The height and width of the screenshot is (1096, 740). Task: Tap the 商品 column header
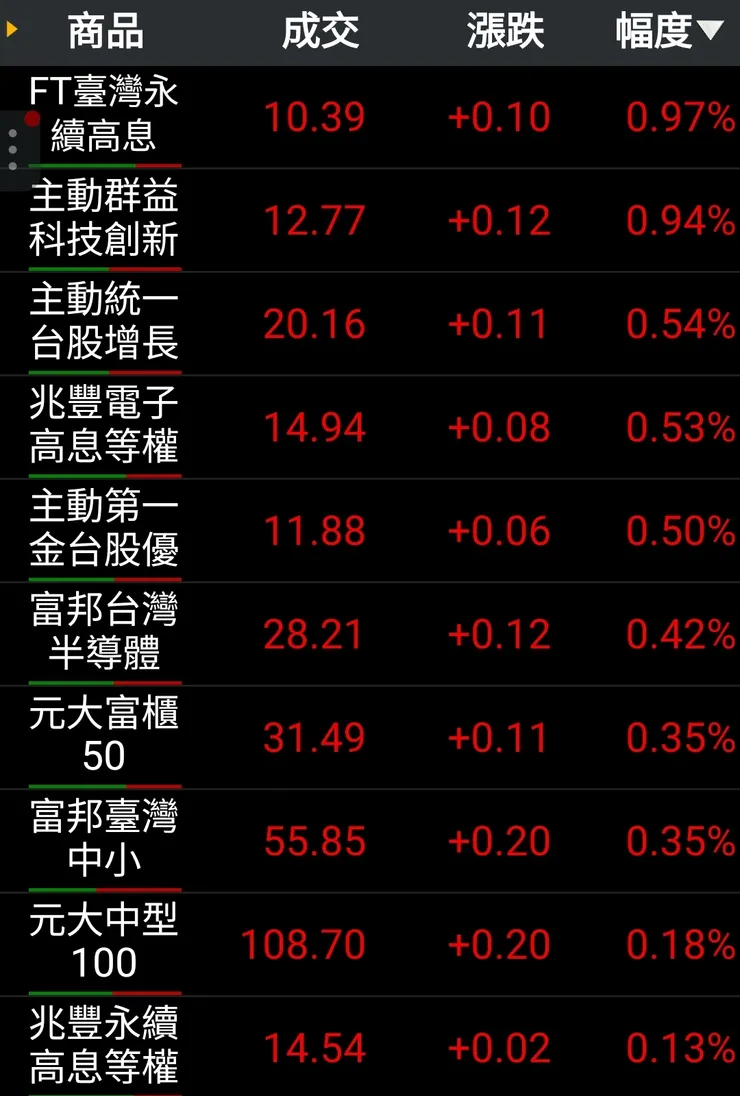point(105,32)
